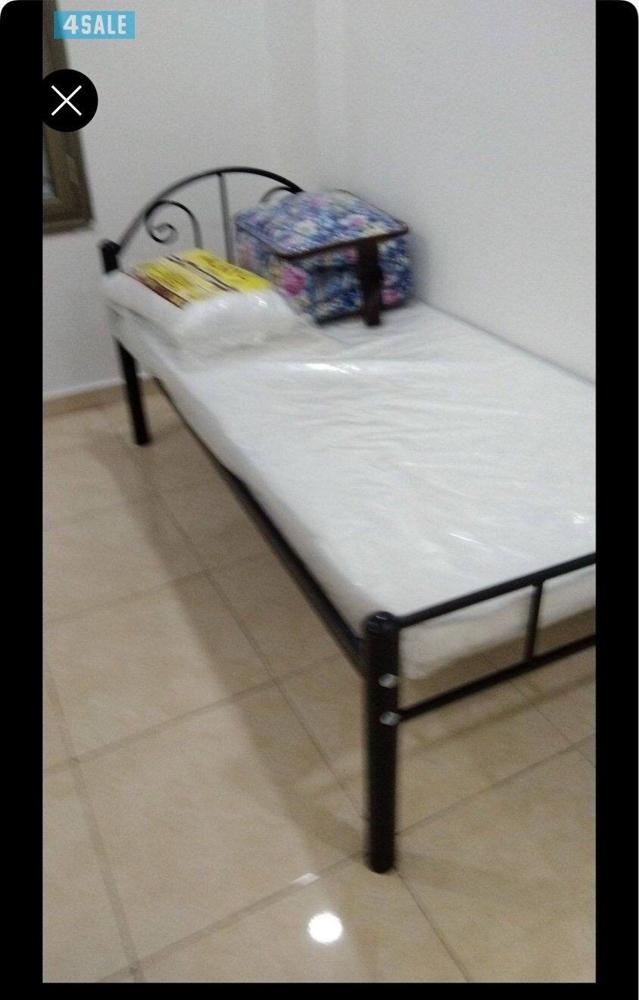This screenshot has width=639, height=1000.
Task: Close the full-screen photo viewer
Action: (66, 100)
